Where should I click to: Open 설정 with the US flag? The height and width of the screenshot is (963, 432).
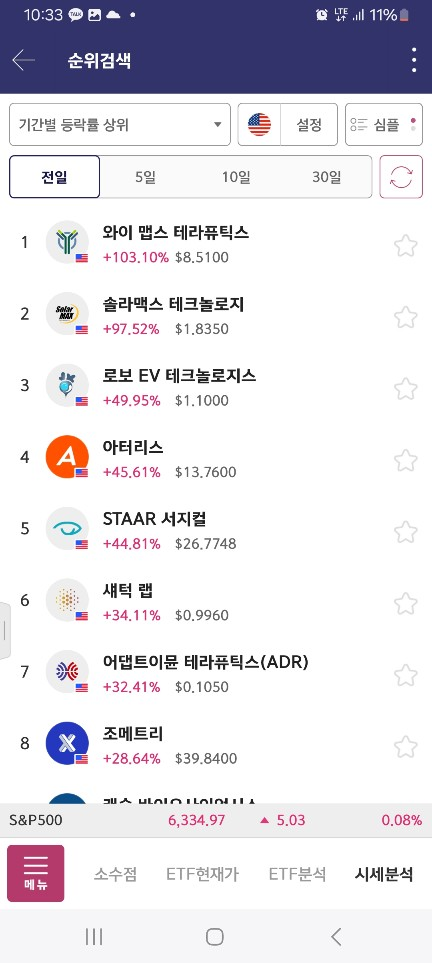click(288, 125)
